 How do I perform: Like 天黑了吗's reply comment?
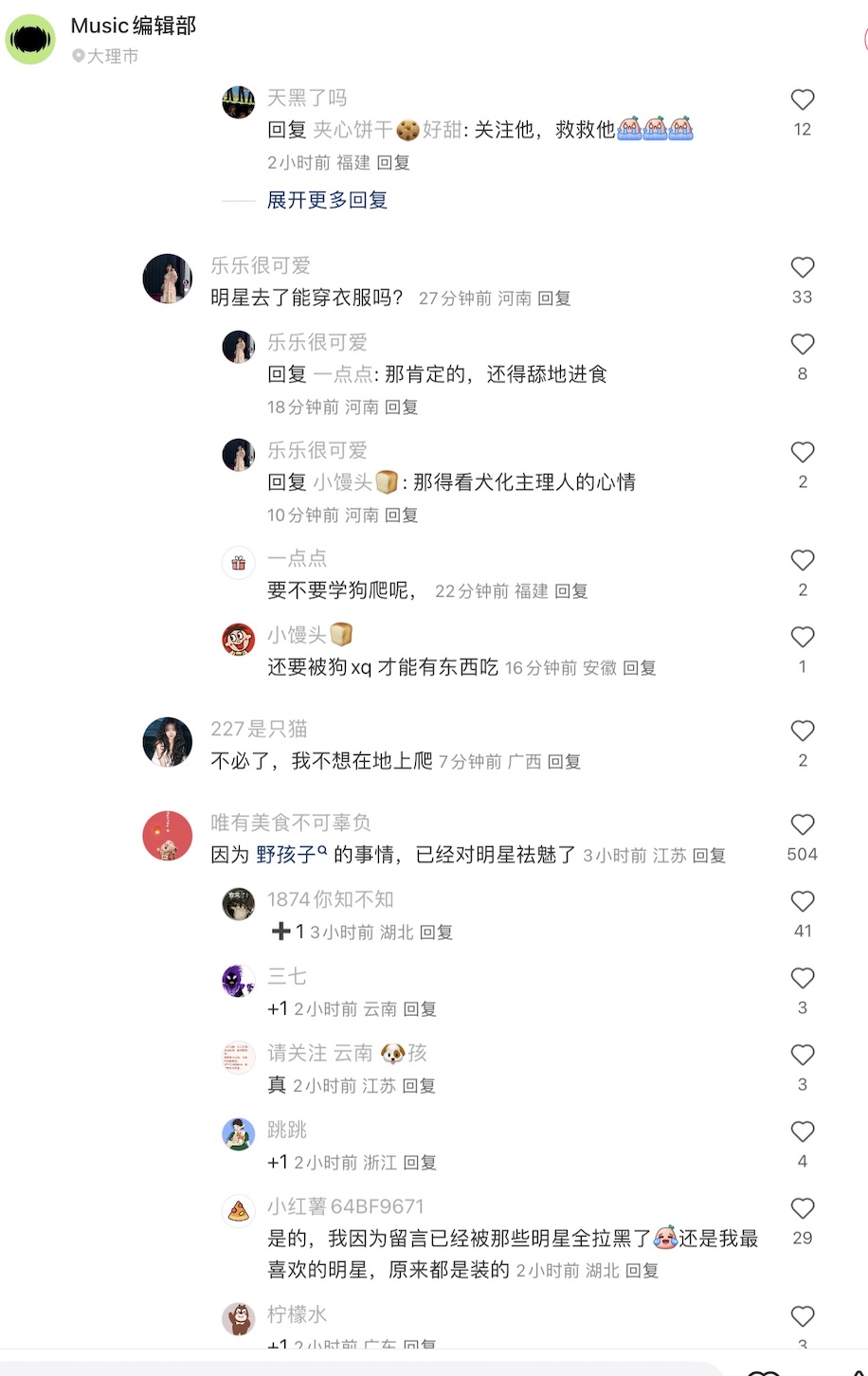tap(803, 100)
